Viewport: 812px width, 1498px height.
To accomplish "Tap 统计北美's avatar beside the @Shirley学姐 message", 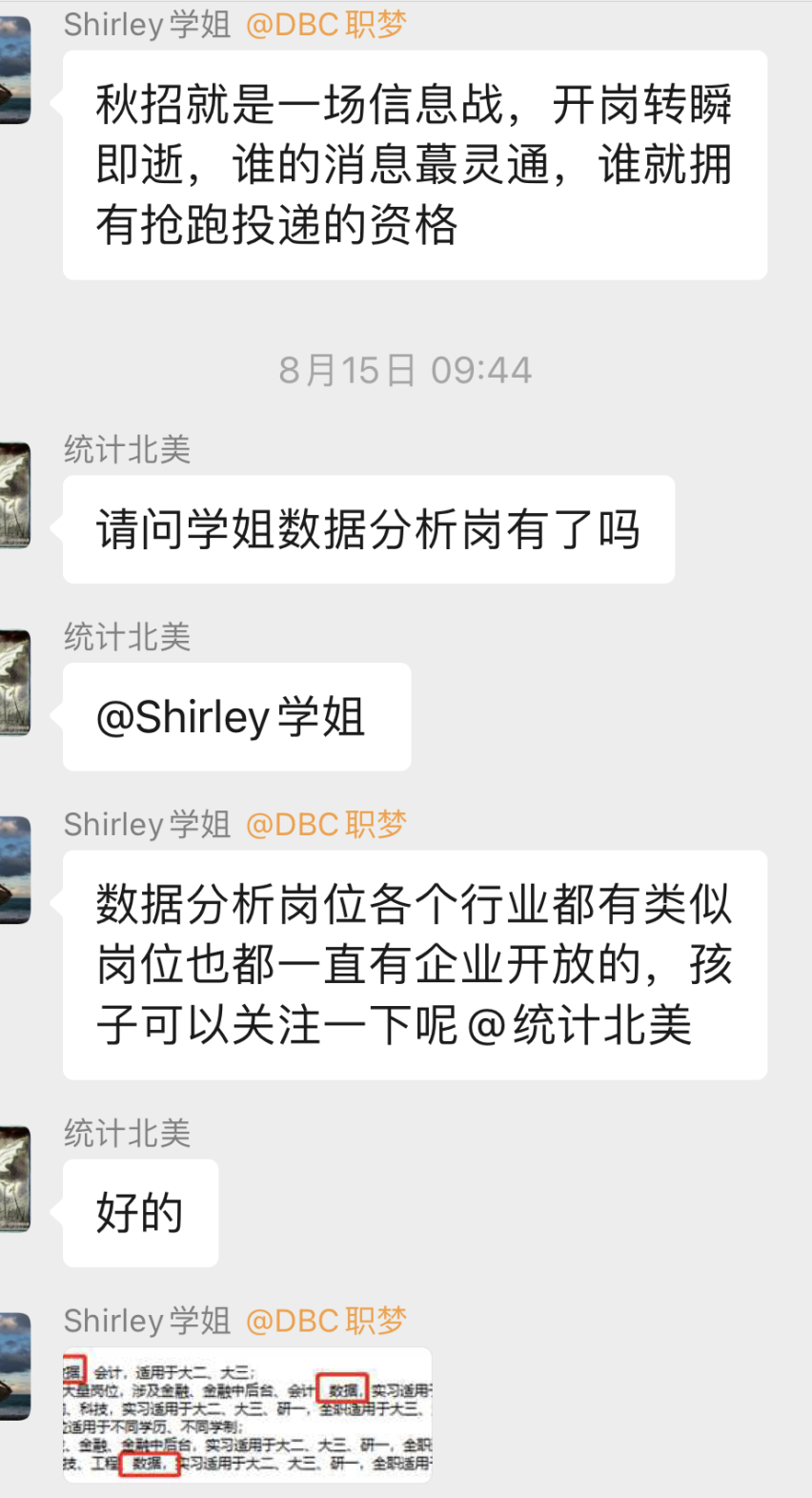I will pos(14,682).
